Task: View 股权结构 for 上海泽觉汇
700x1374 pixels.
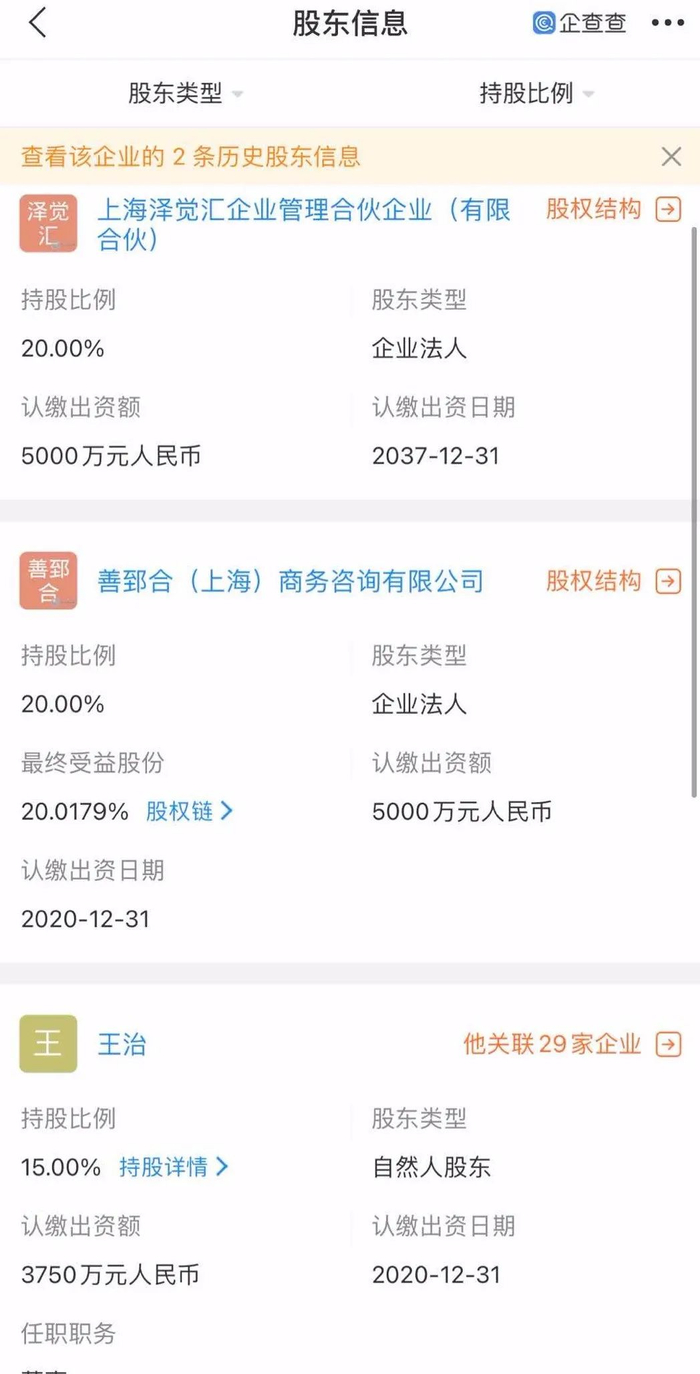Action: 613,209
